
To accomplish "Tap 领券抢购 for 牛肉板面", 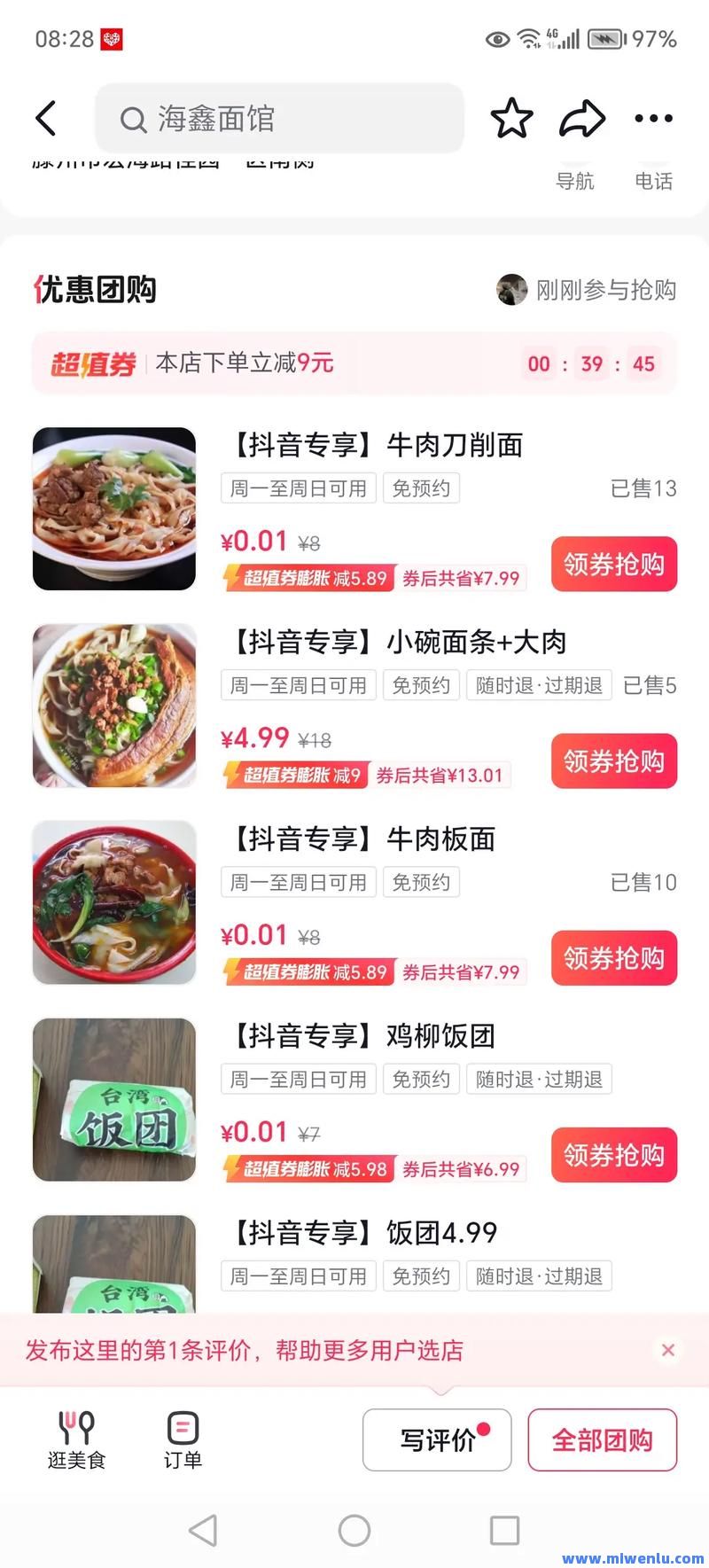I will click(614, 957).
